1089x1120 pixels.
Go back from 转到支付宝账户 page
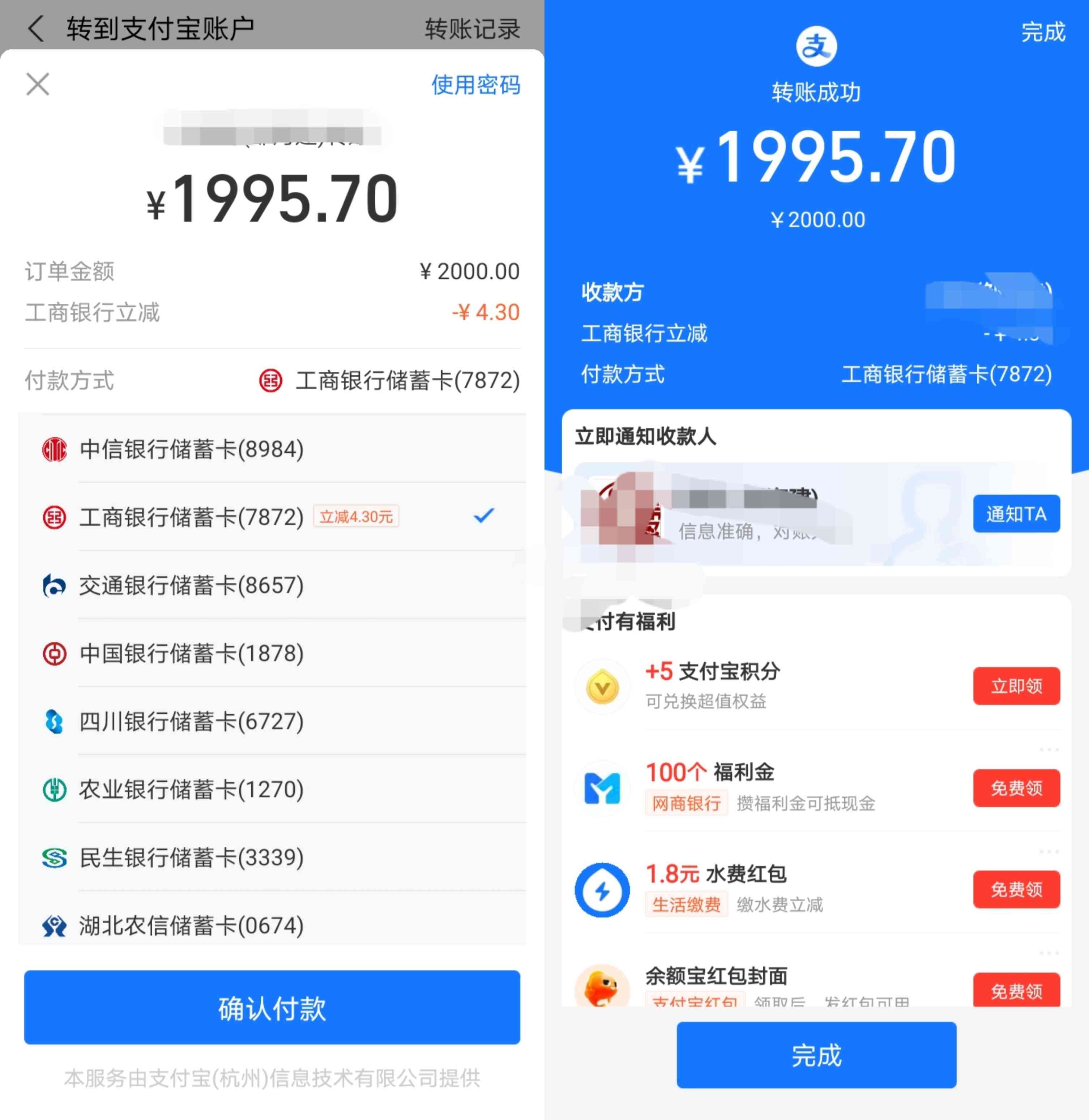pos(36,29)
